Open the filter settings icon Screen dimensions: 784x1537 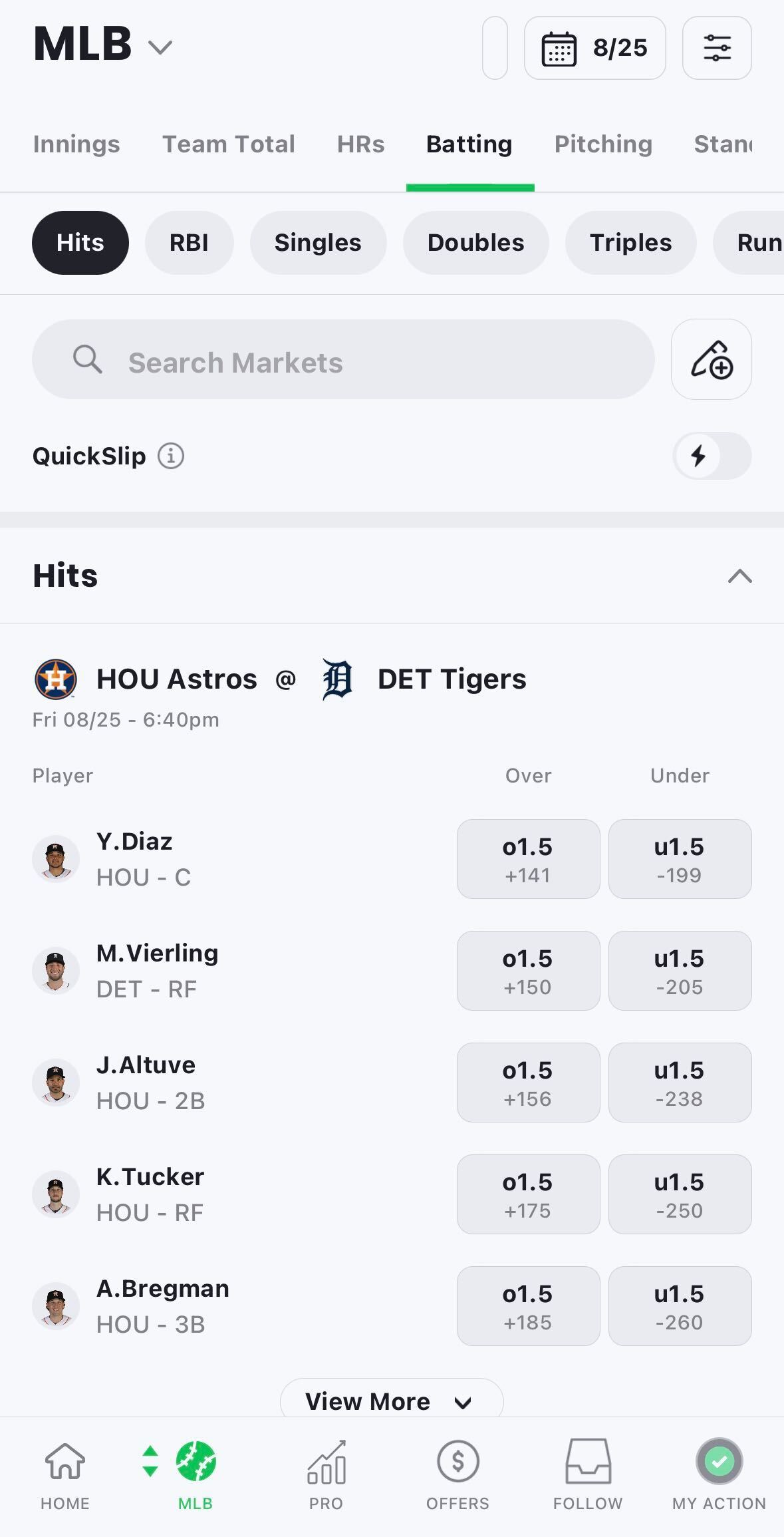717,48
